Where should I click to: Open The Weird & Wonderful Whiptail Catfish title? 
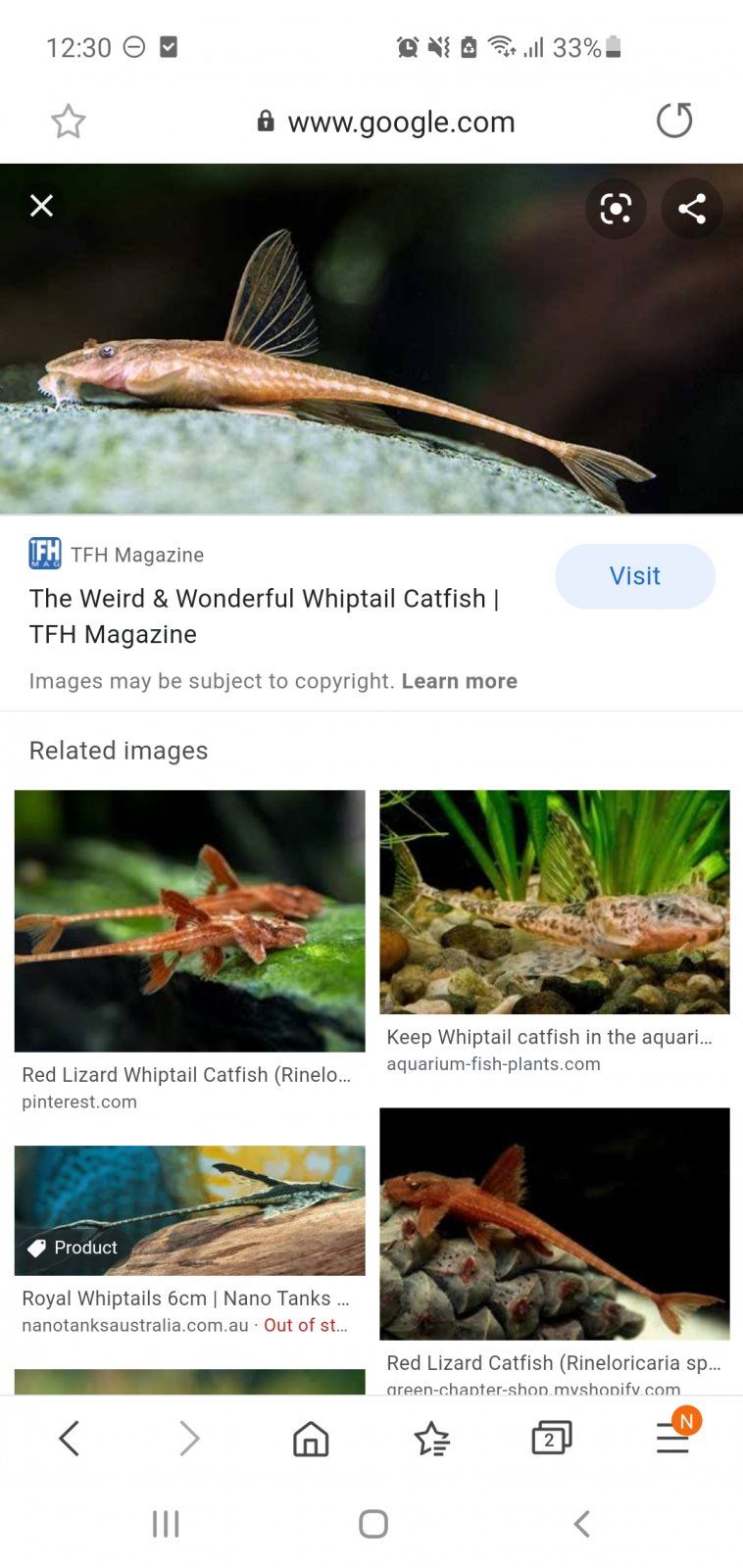[264, 615]
